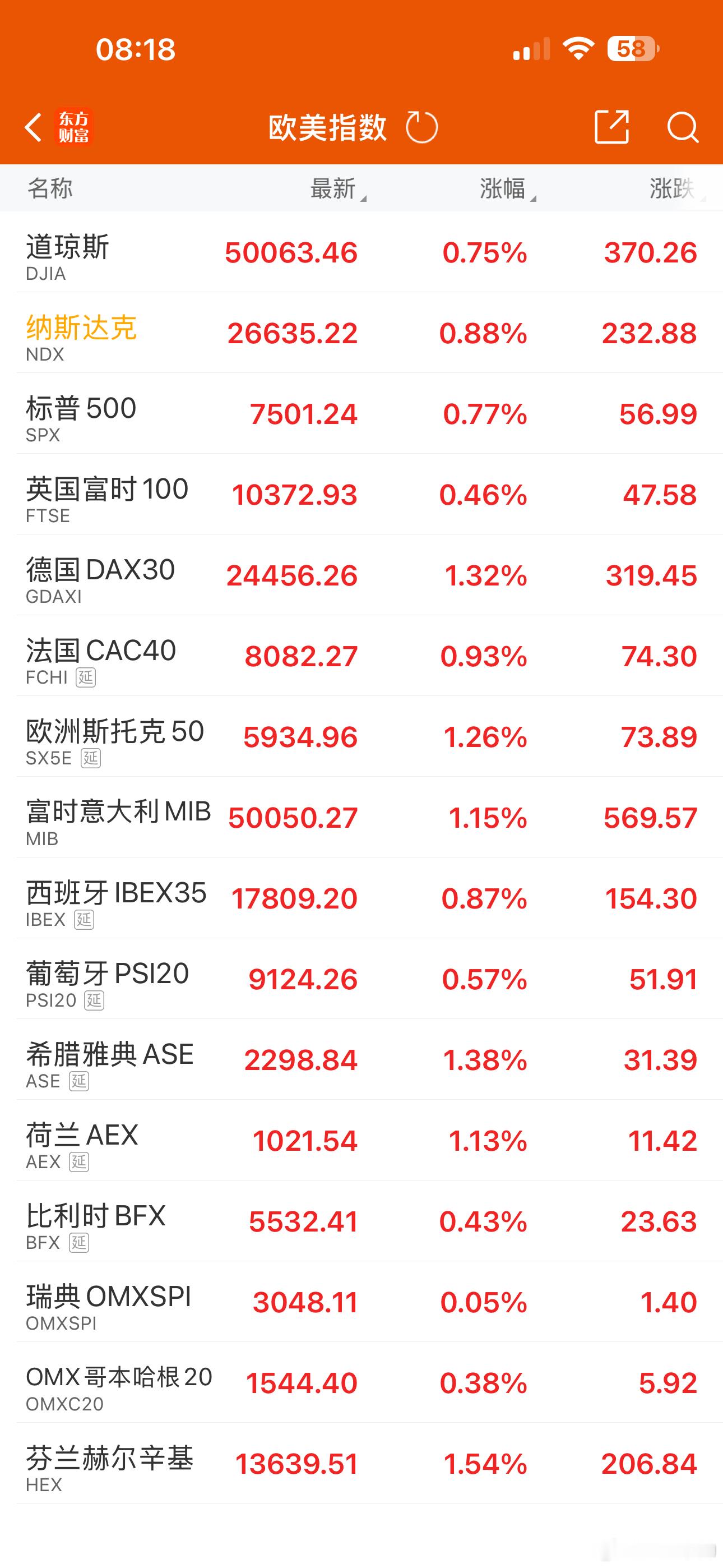The width and height of the screenshot is (723, 1568).
Task: Select the 西班牙IBEX35 row
Action: tap(361, 898)
